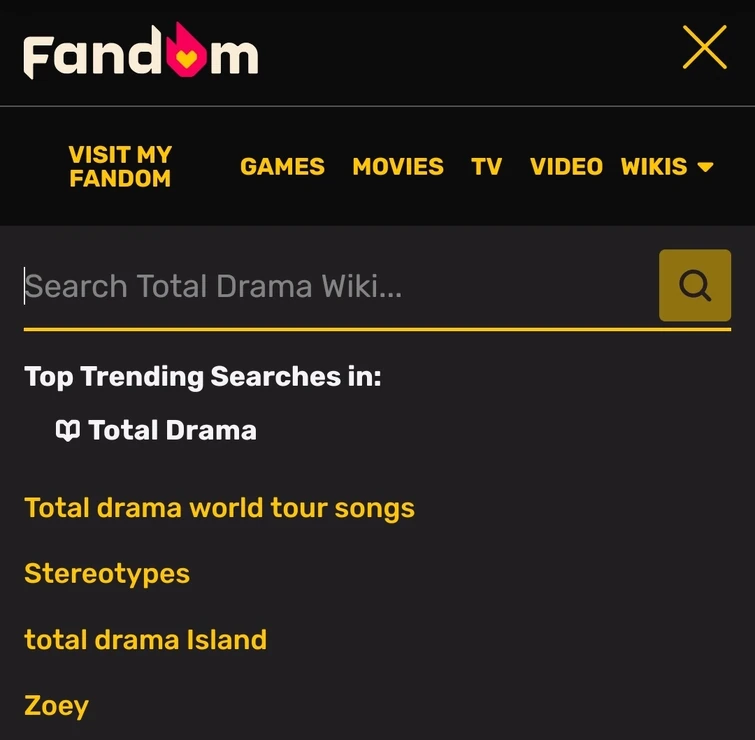Switch to the TV section

tap(486, 167)
